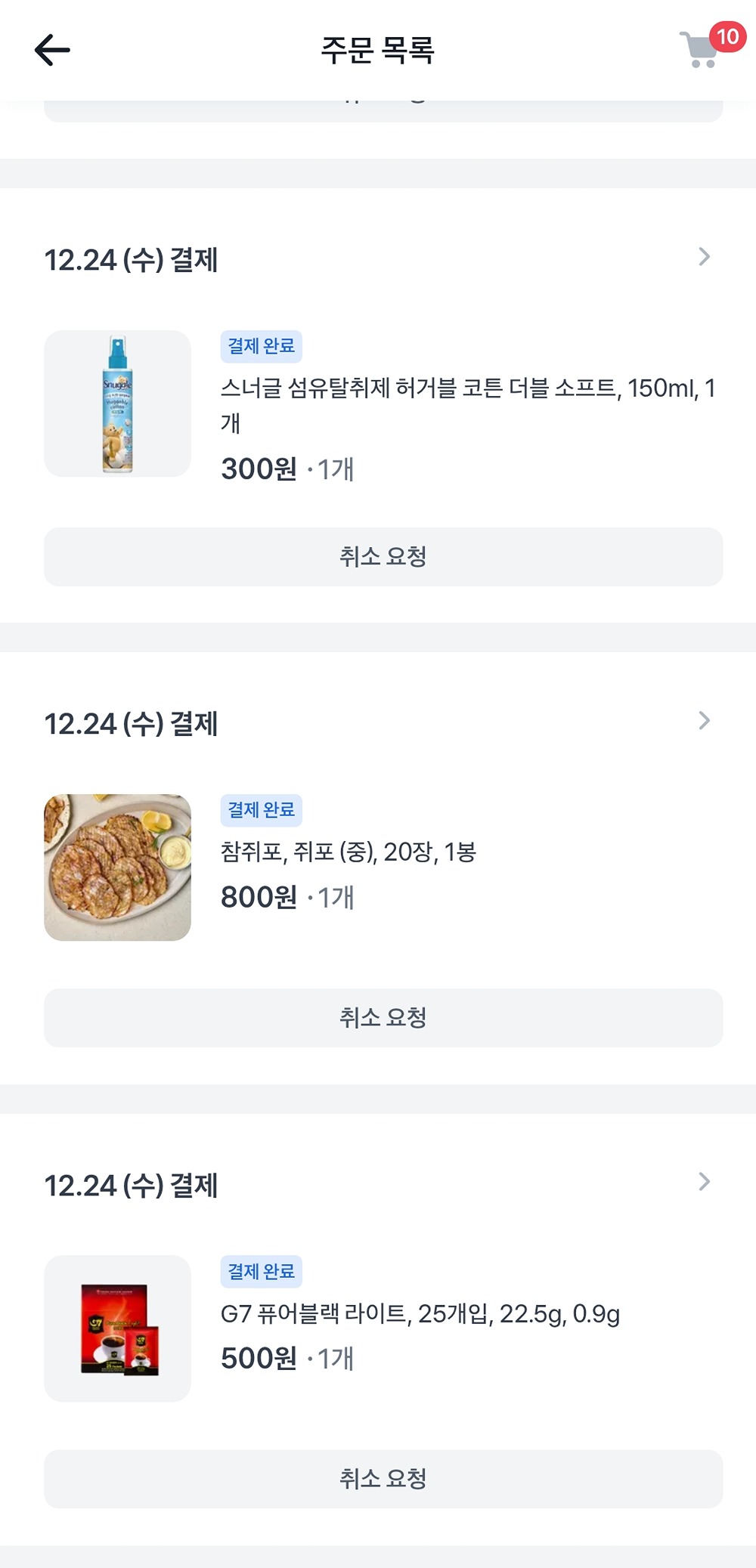This screenshot has height=1568, width=756.
Task: Tap the G7 coffee product image
Action: click(x=118, y=1328)
